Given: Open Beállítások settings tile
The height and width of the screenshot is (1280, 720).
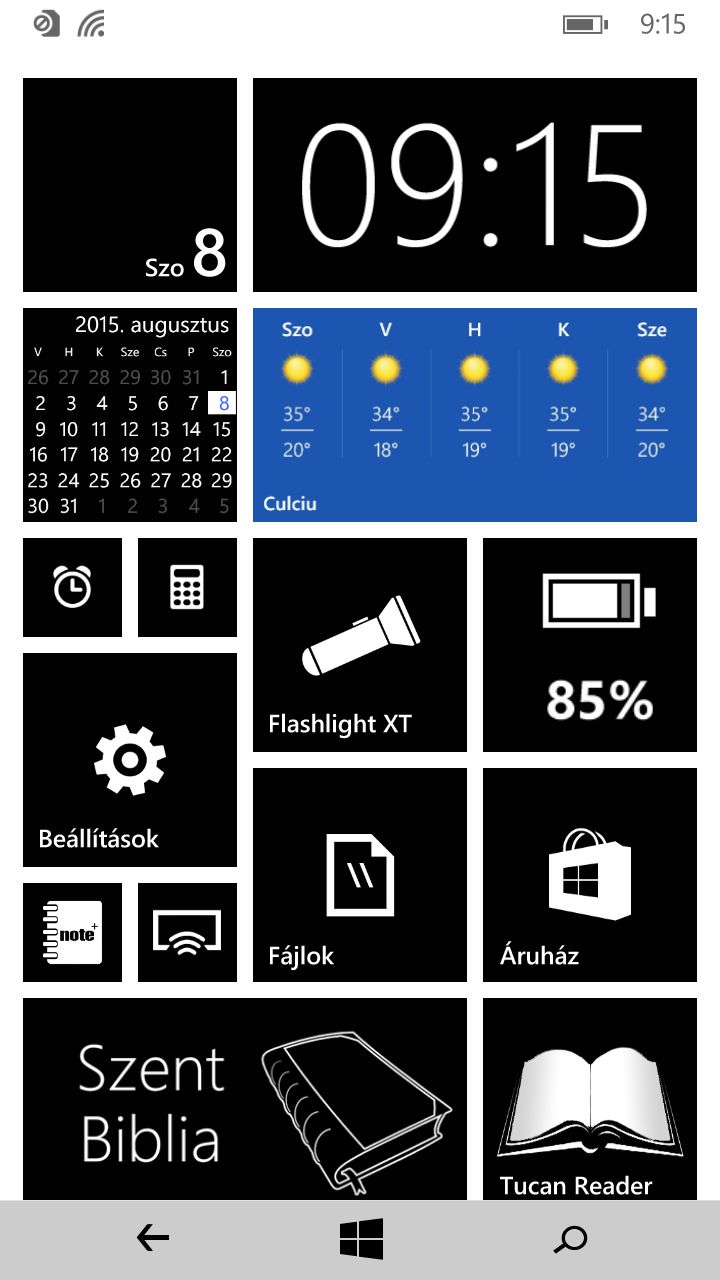Looking at the screenshot, I should (x=130, y=760).
